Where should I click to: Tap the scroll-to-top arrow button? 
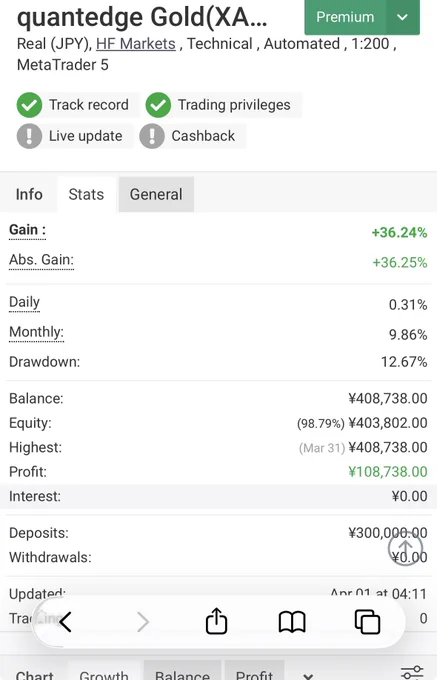(405, 547)
